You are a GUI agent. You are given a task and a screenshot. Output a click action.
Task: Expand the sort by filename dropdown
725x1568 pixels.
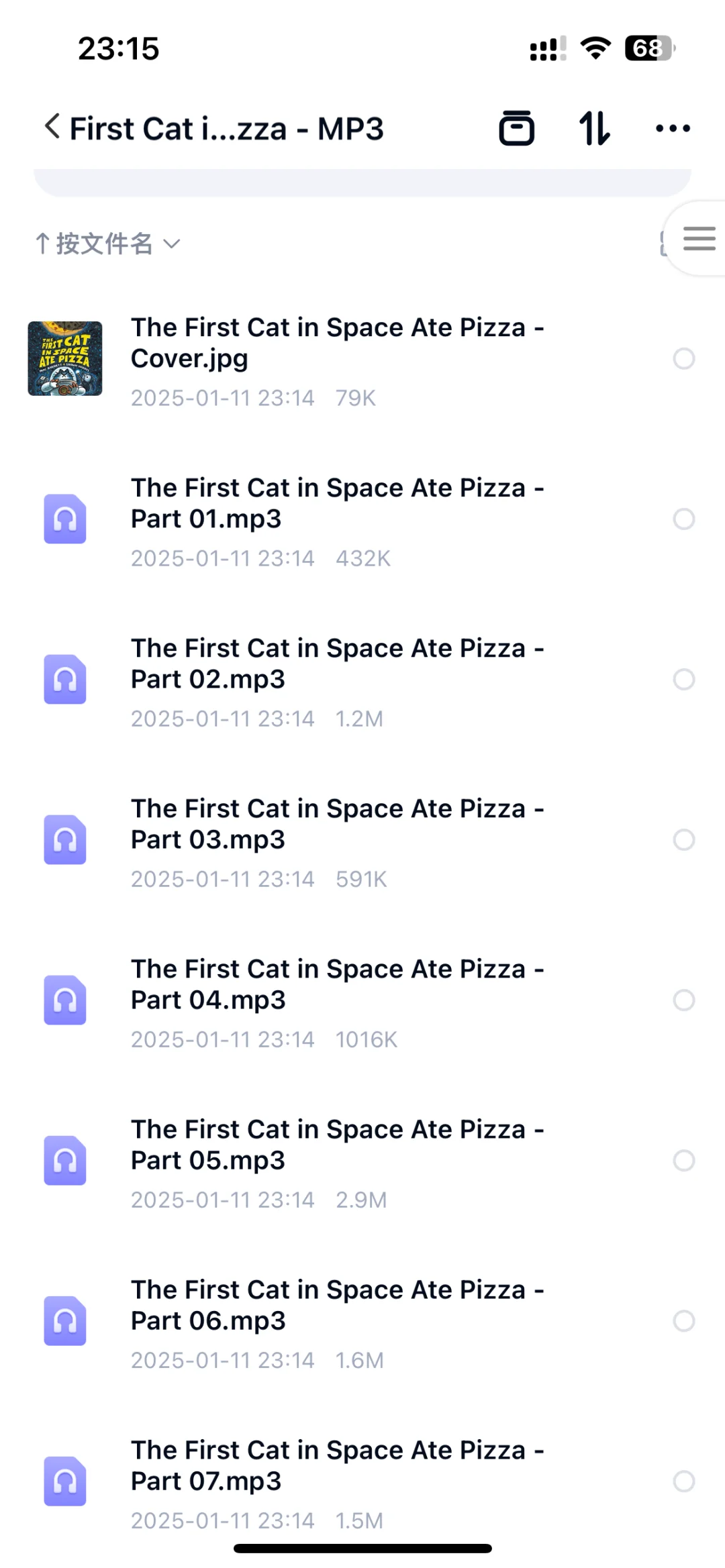pos(107,244)
